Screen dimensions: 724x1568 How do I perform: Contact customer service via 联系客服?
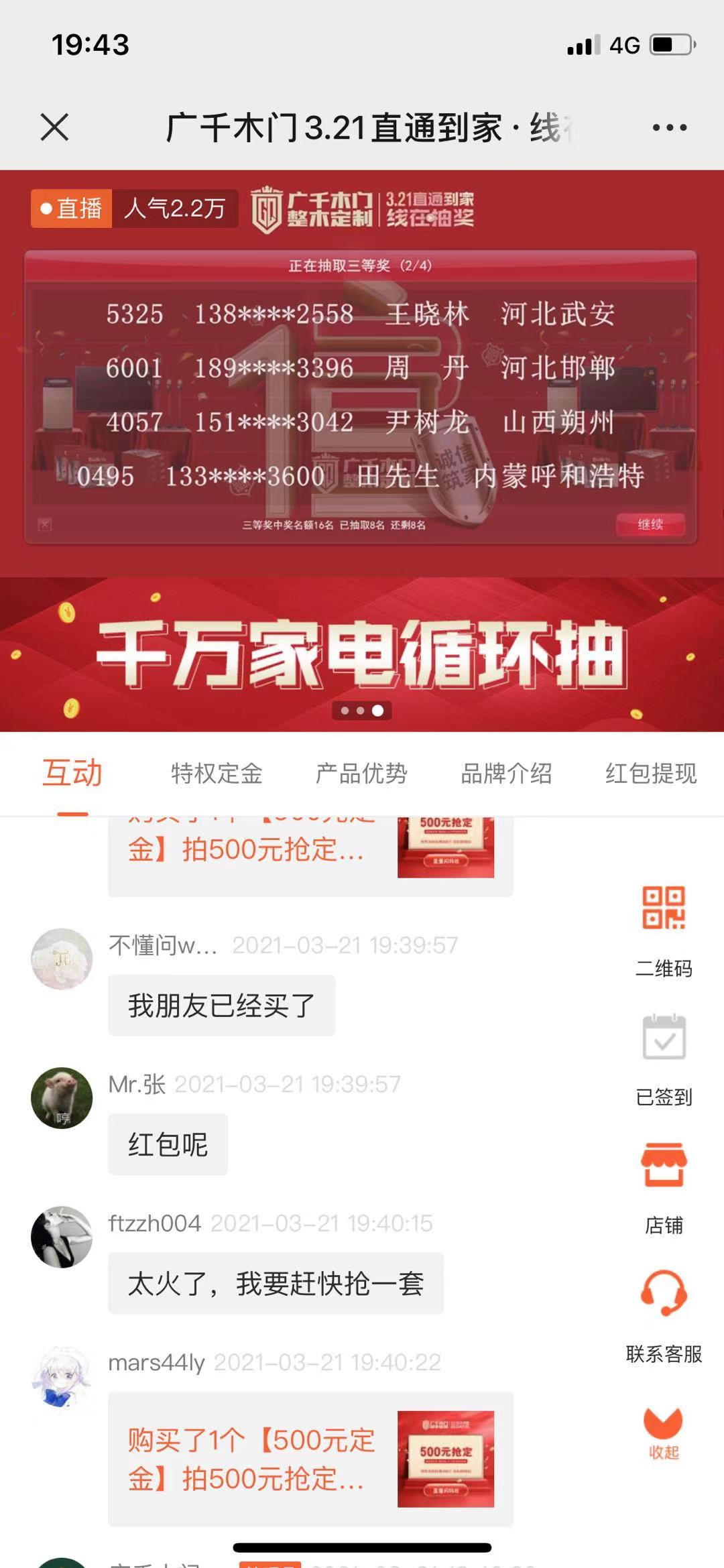point(664,1294)
